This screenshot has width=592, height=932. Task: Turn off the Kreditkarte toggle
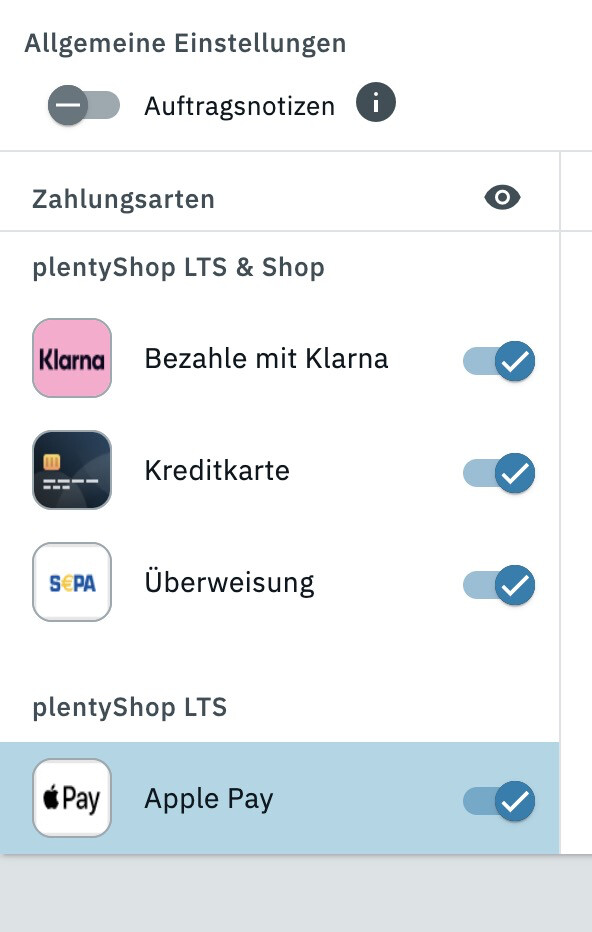pyautogui.click(x=499, y=473)
